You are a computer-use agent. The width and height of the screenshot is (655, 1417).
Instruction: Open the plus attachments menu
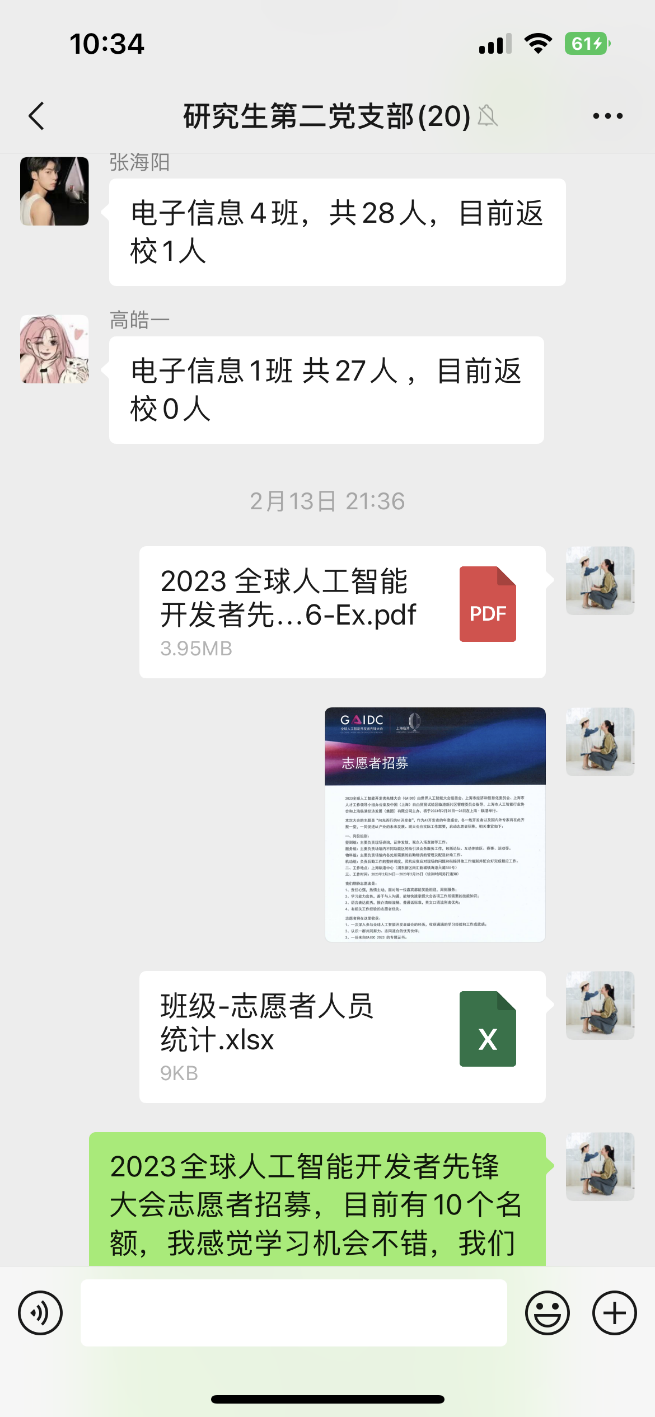click(x=614, y=1312)
